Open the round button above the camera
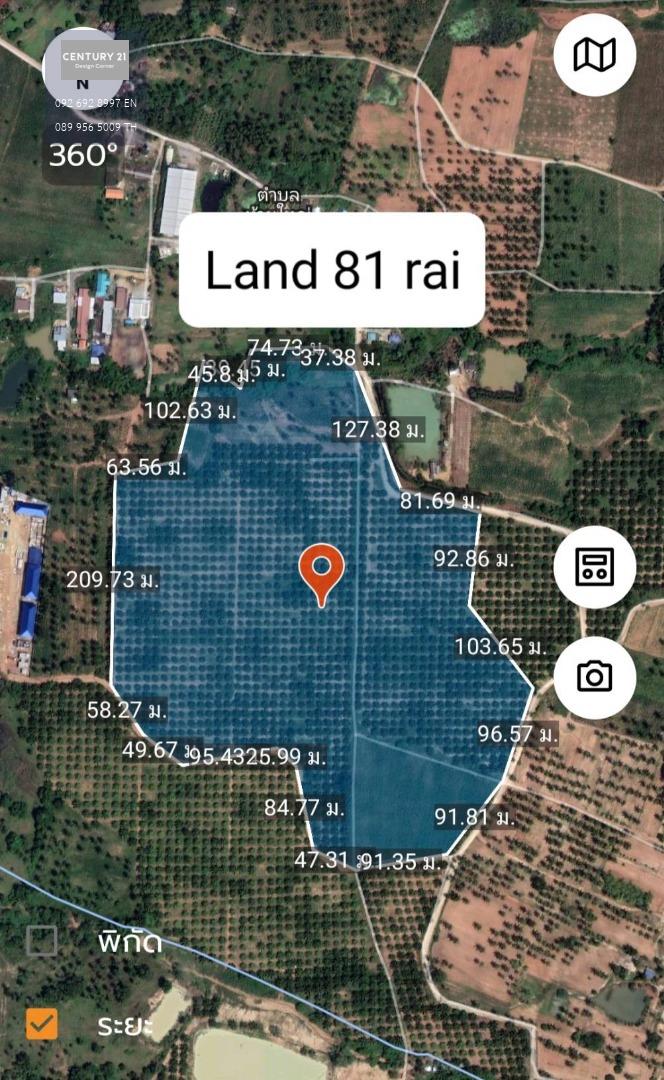664x1080 pixels. pos(594,567)
